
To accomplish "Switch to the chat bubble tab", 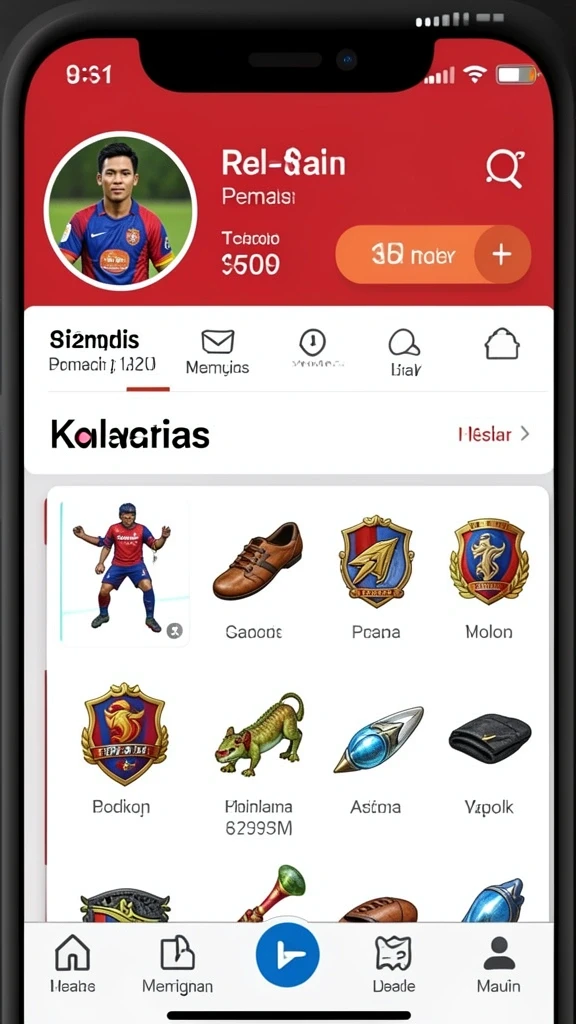I will coord(404,351).
